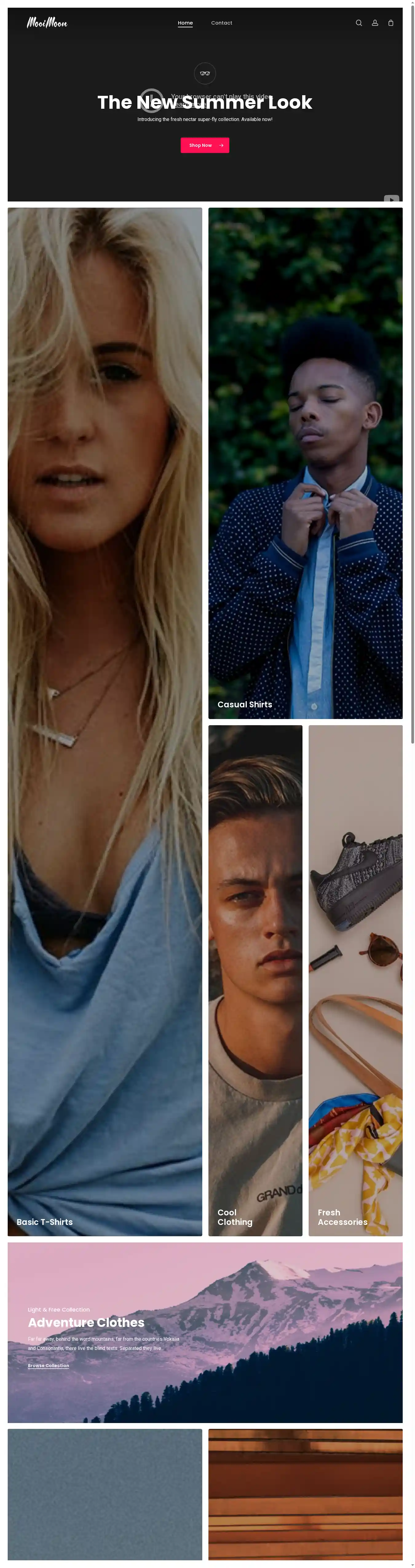Open the search icon in header
415x1568 pixels.
click(358, 23)
